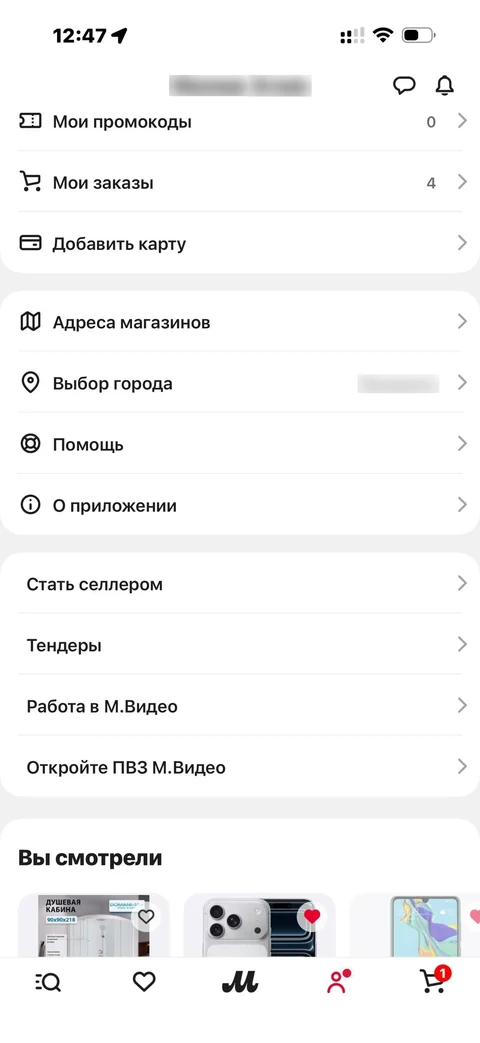Remove the white phone from favorites
The height and width of the screenshot is (1043, 480).
[x=312, y=917]
